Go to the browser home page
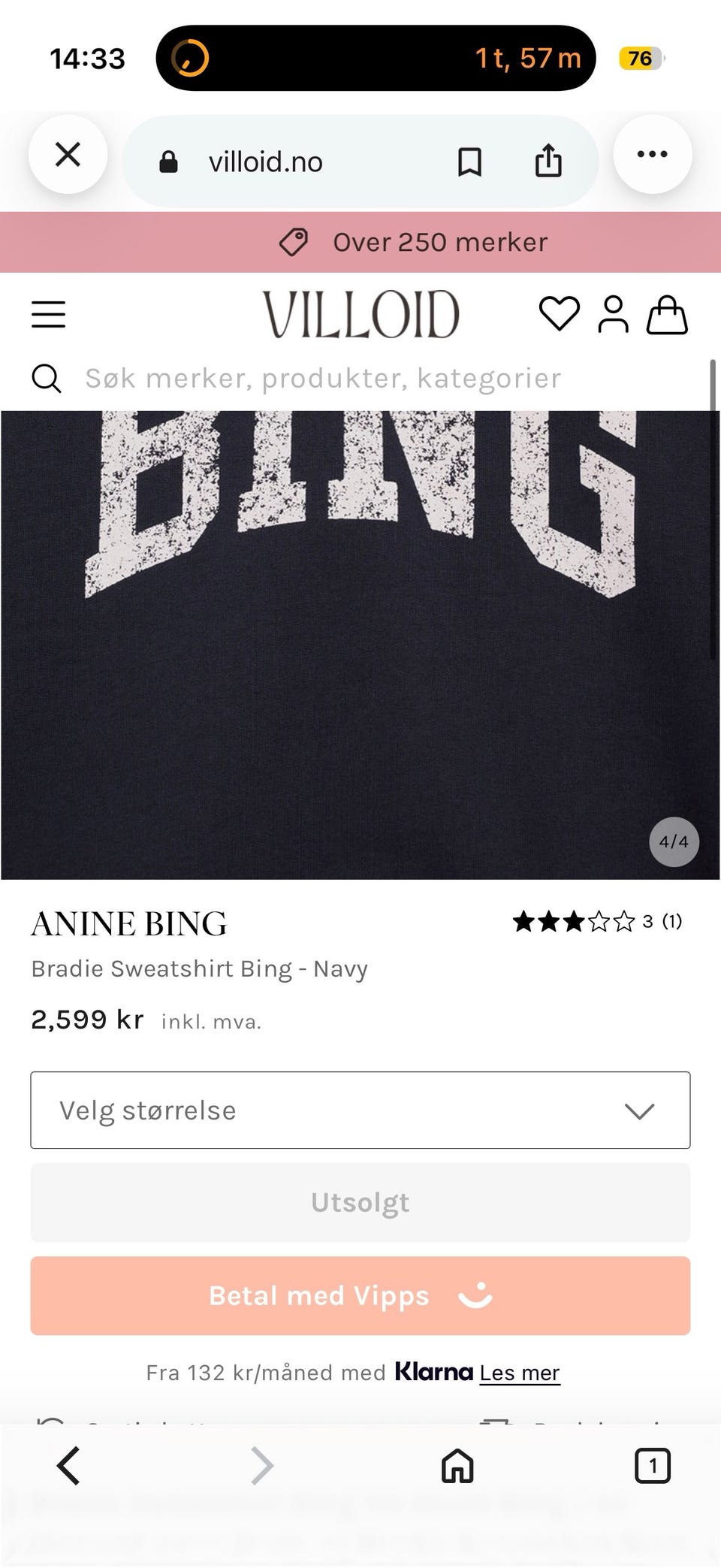721x1568 pixels. (457, 1466)
